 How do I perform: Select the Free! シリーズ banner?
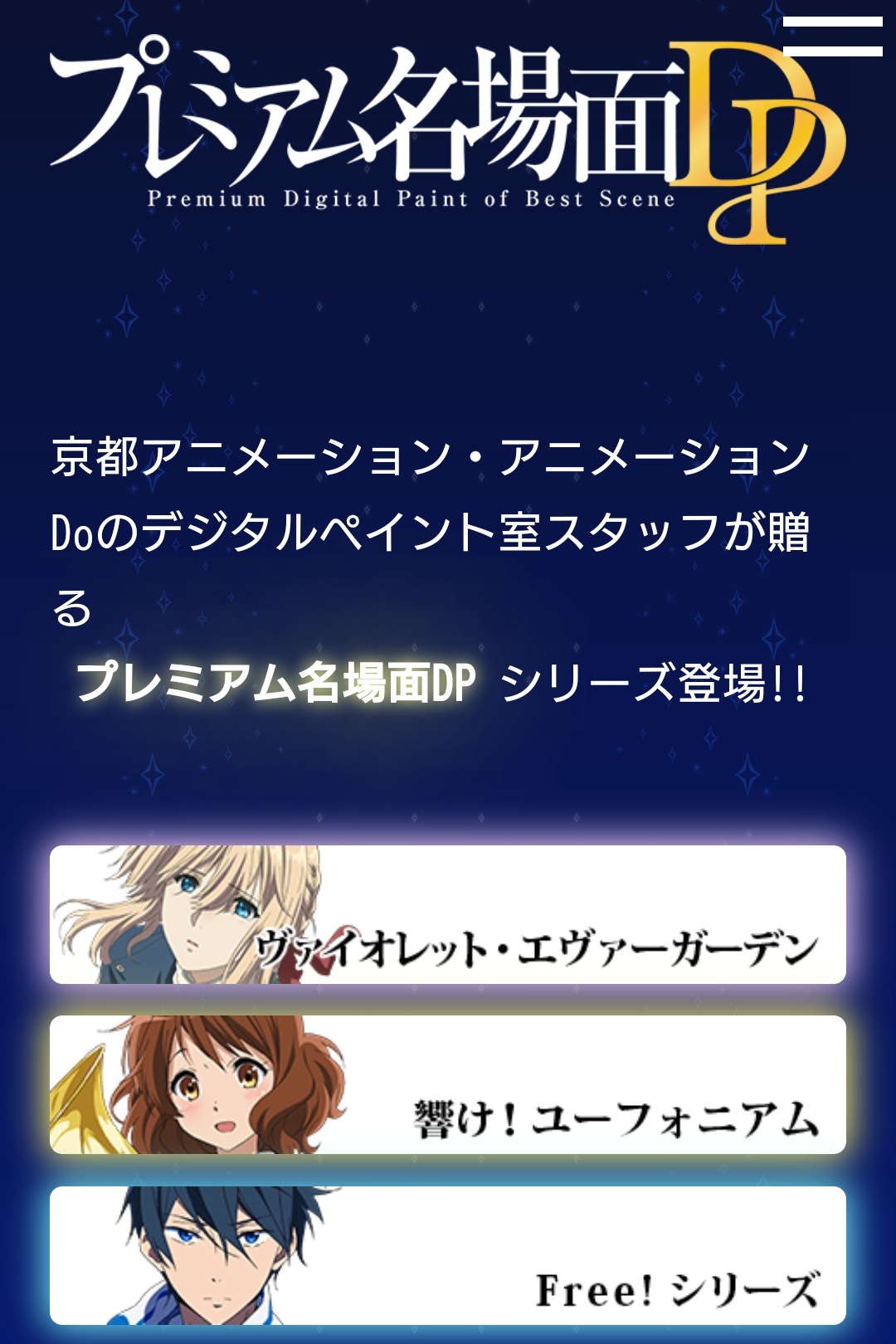pos(448,1254)
